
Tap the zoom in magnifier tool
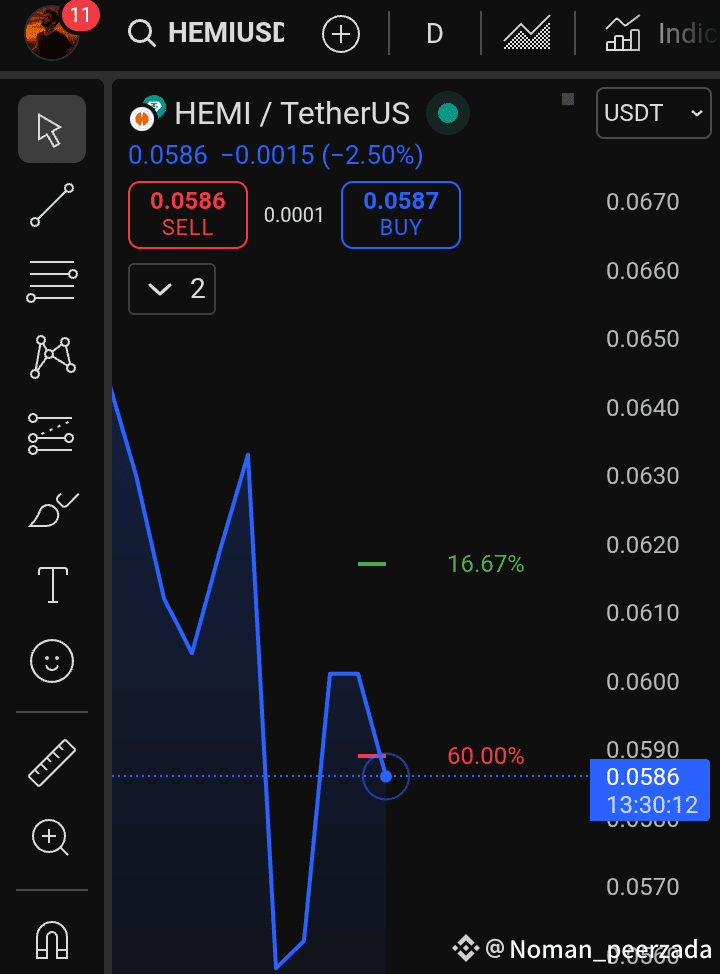(52, 838)
